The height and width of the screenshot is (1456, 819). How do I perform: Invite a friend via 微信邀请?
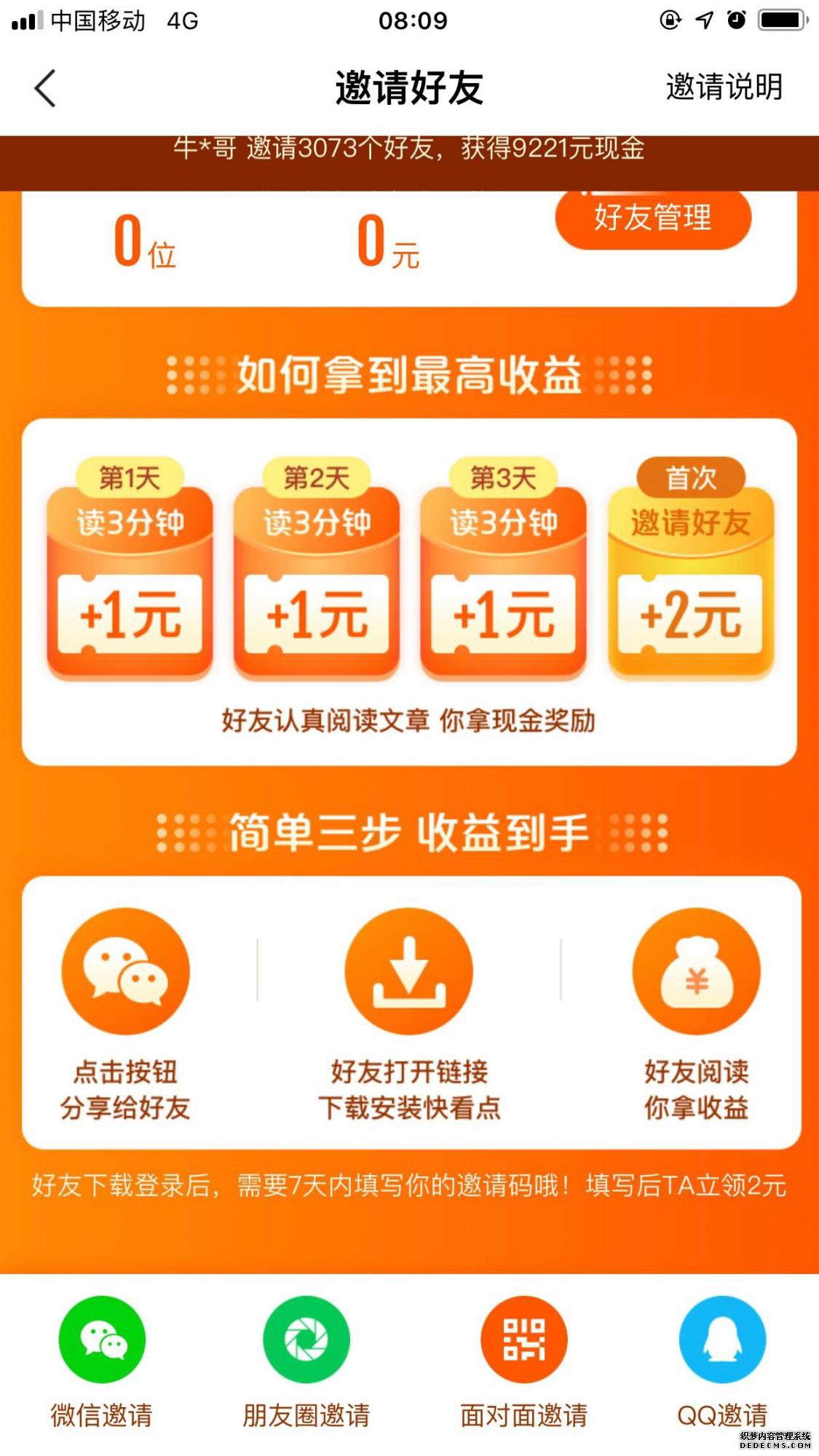[102, 1340]
